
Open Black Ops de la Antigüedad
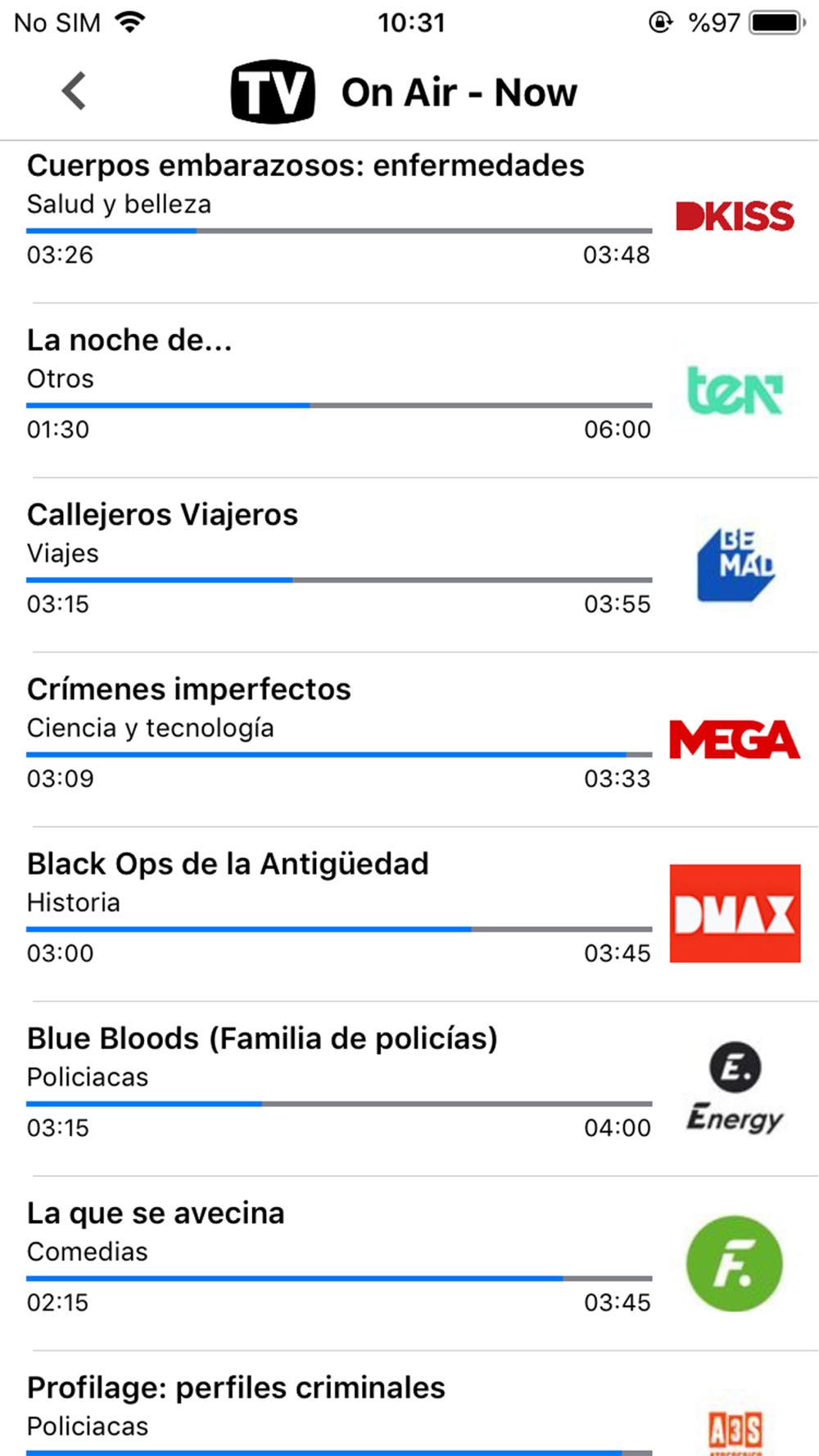point(409,914)
